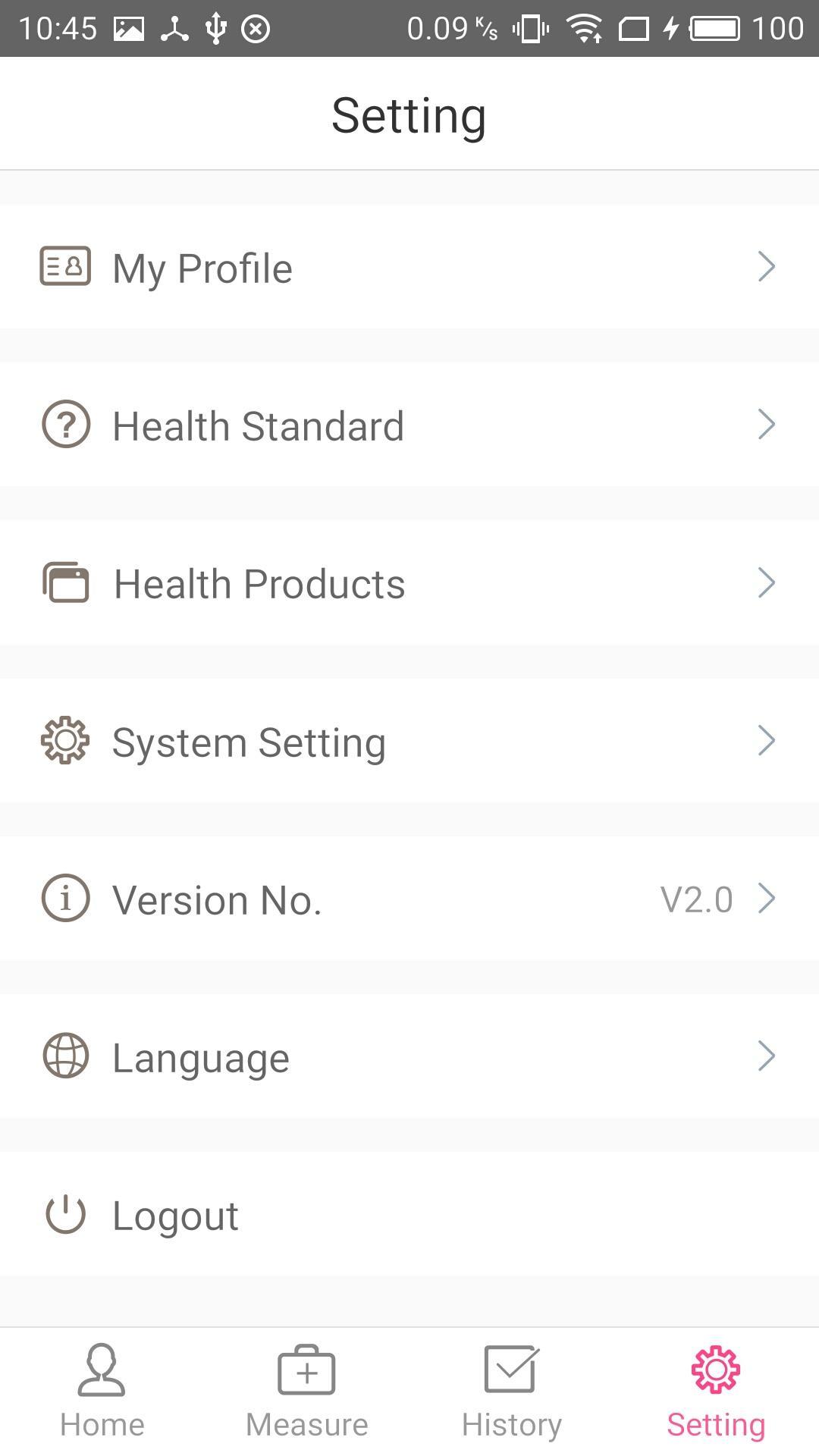
Task: Go to the Measure tab
Action: pyautogui.click(x=307, y=1392)
